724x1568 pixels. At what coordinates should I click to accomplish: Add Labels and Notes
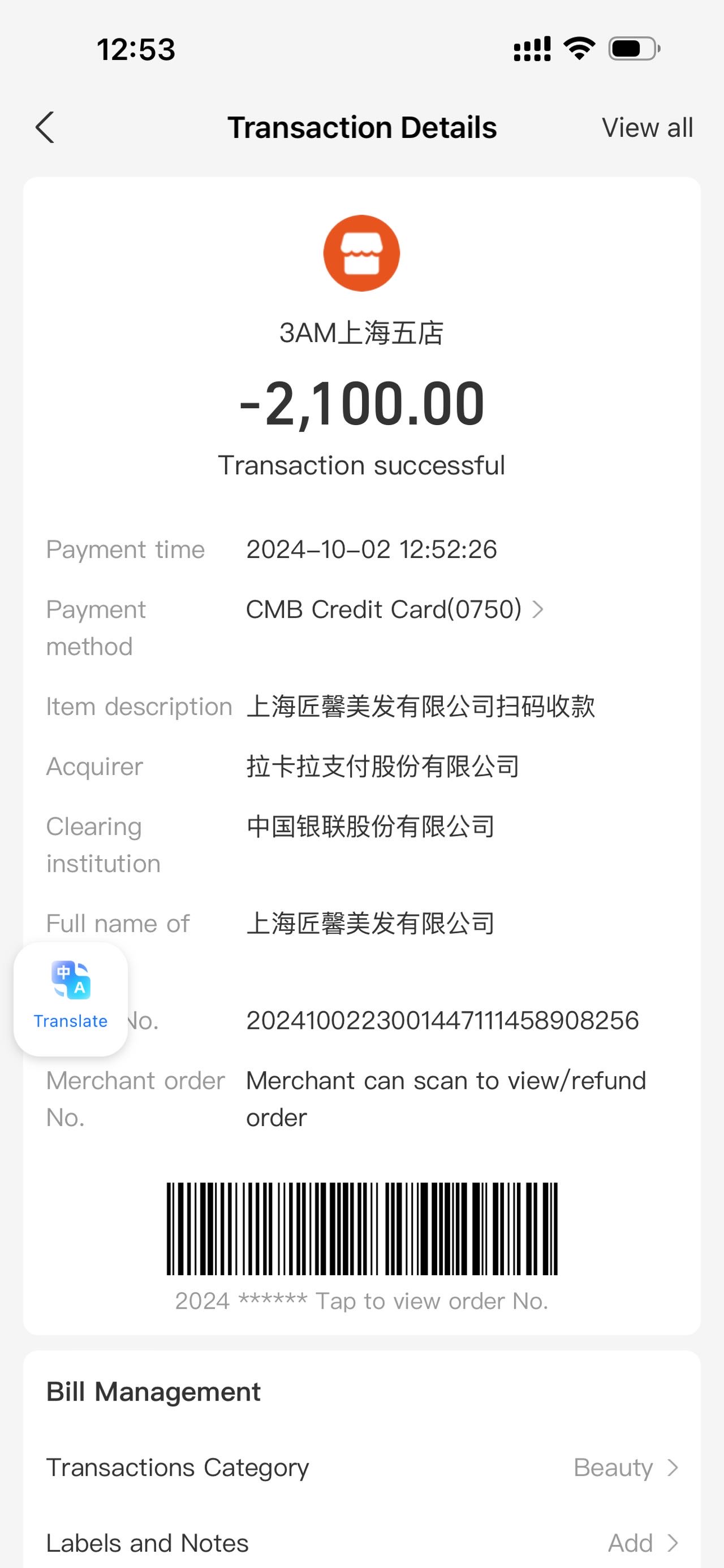[x=361, y=1543]
